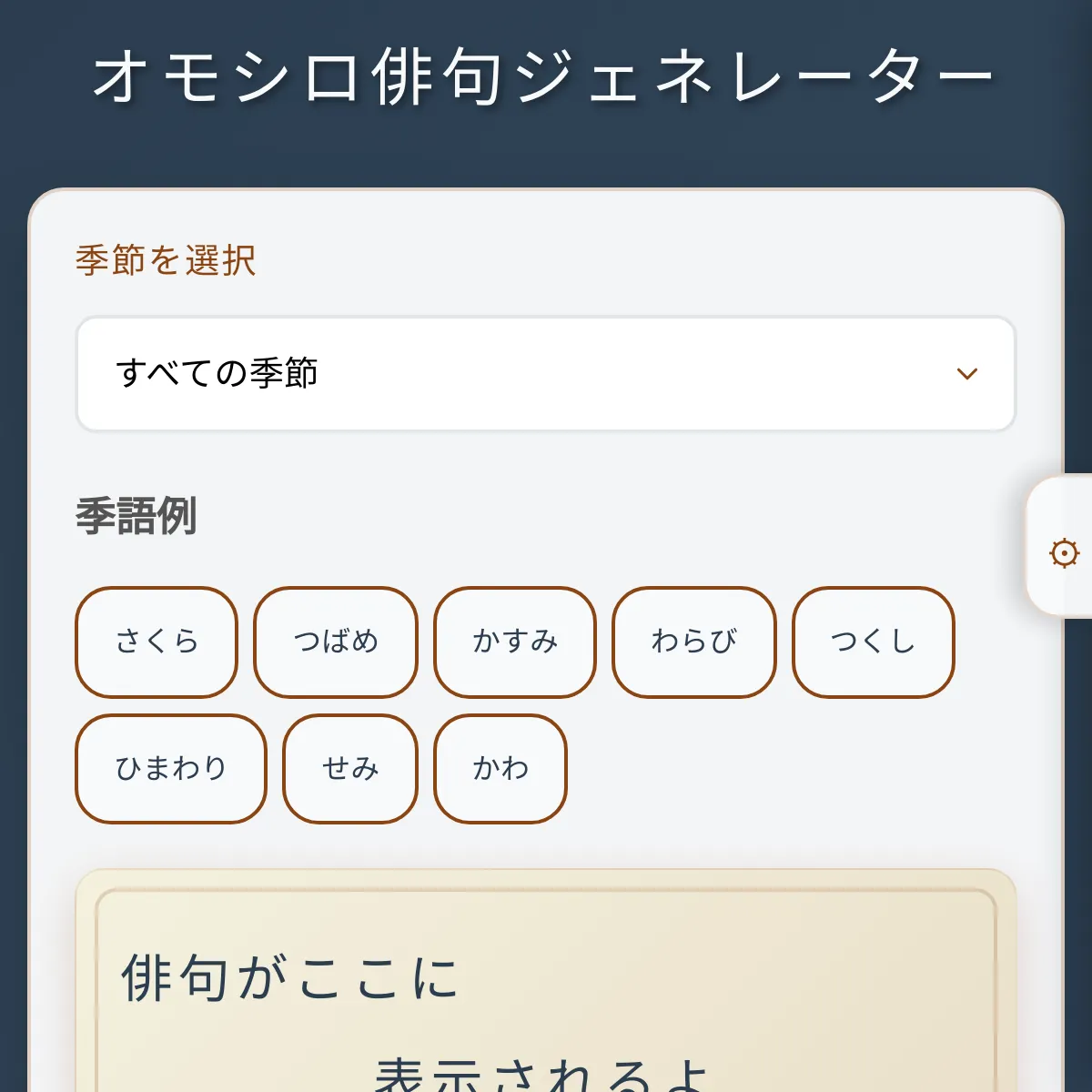Pick the わらび chip

coord(694,642)
